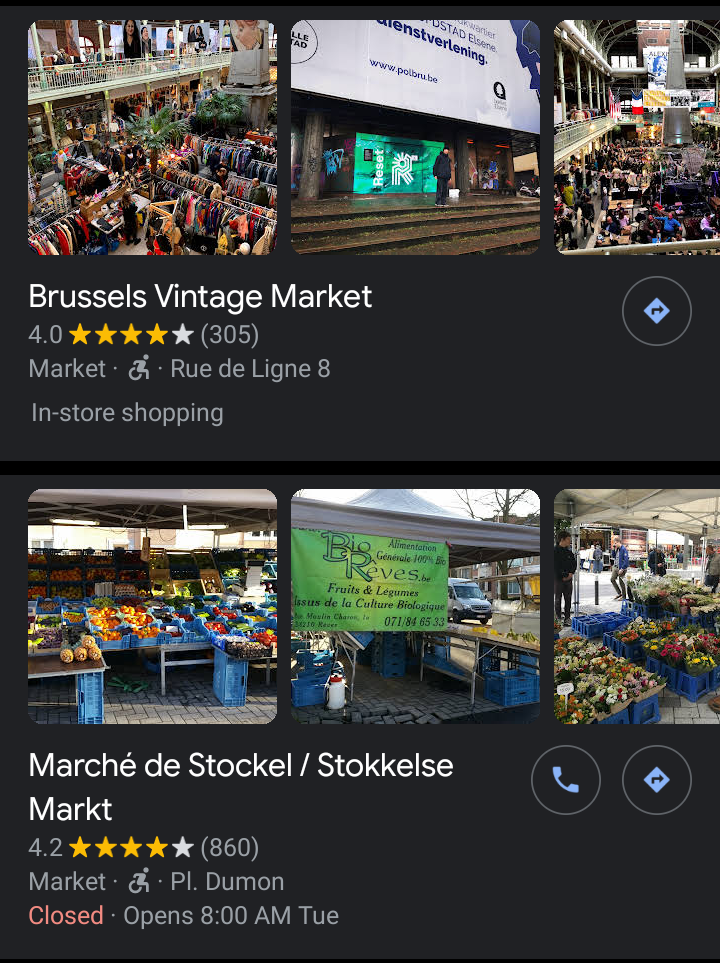Call Marché de Stockel
Screen dimensions: 720x963
[565, 780]
